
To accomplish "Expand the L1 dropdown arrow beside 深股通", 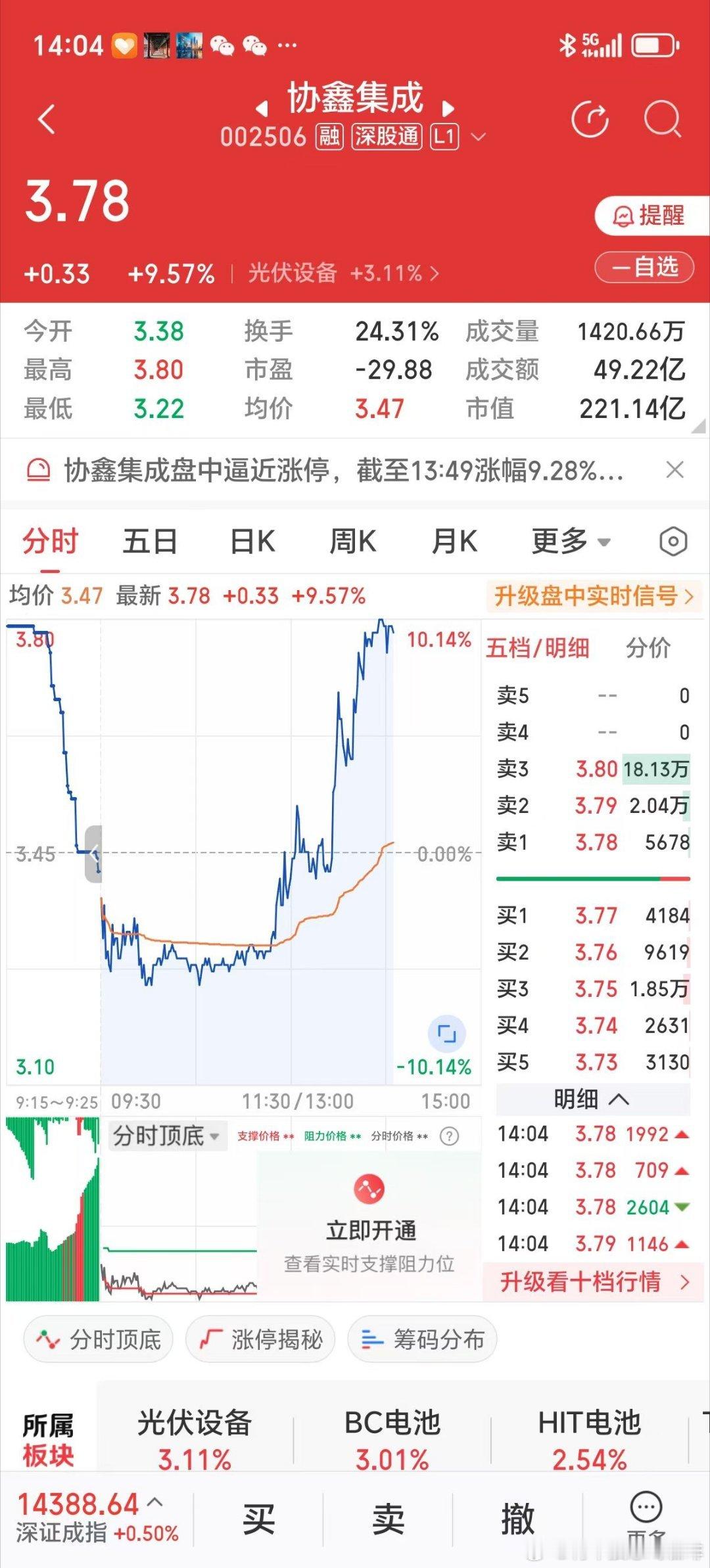I will (479, 138).
